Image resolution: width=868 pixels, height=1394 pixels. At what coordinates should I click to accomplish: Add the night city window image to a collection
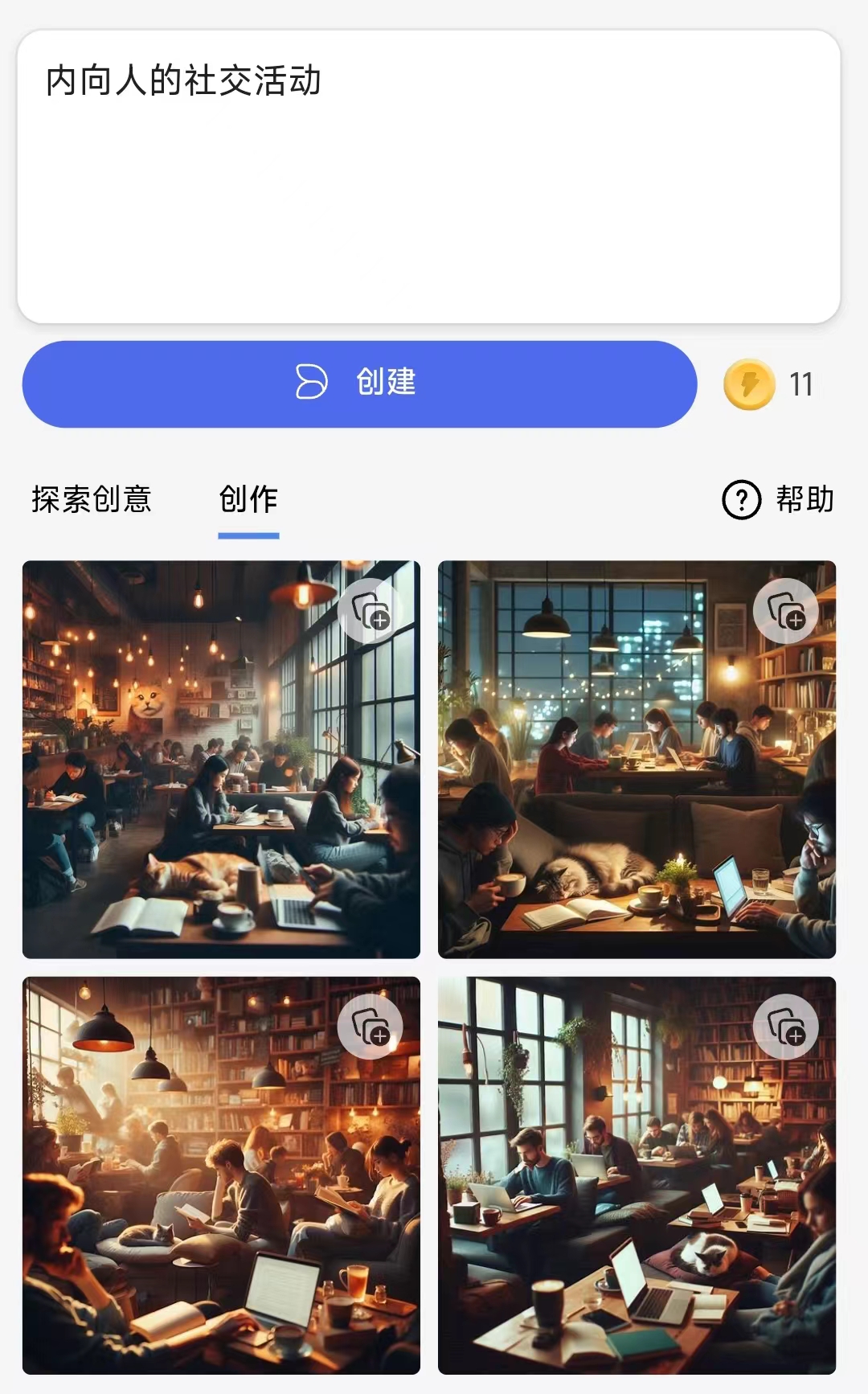pos(785,611)
